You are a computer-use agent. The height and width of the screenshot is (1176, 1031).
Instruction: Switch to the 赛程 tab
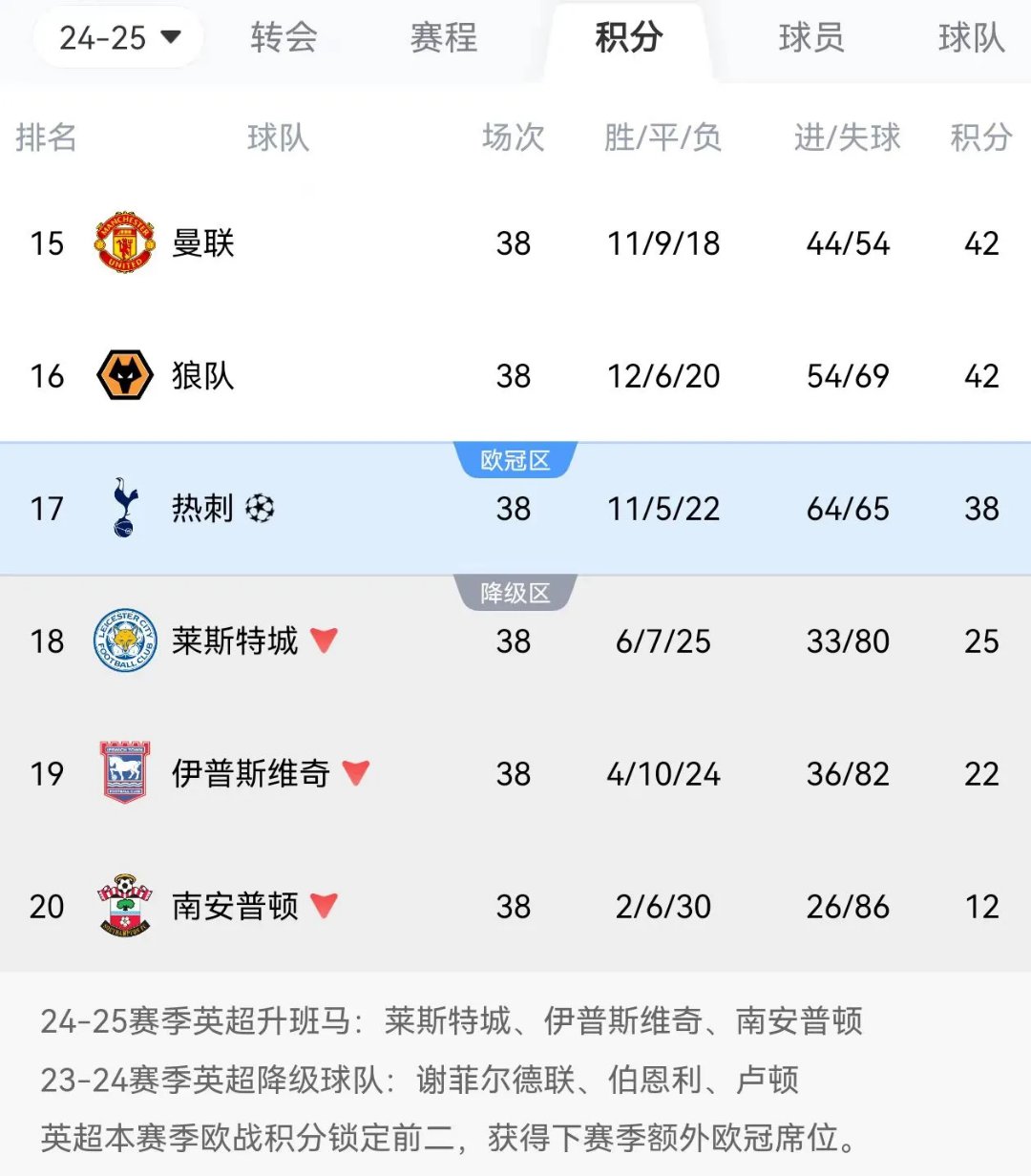(x=443, y=38)
